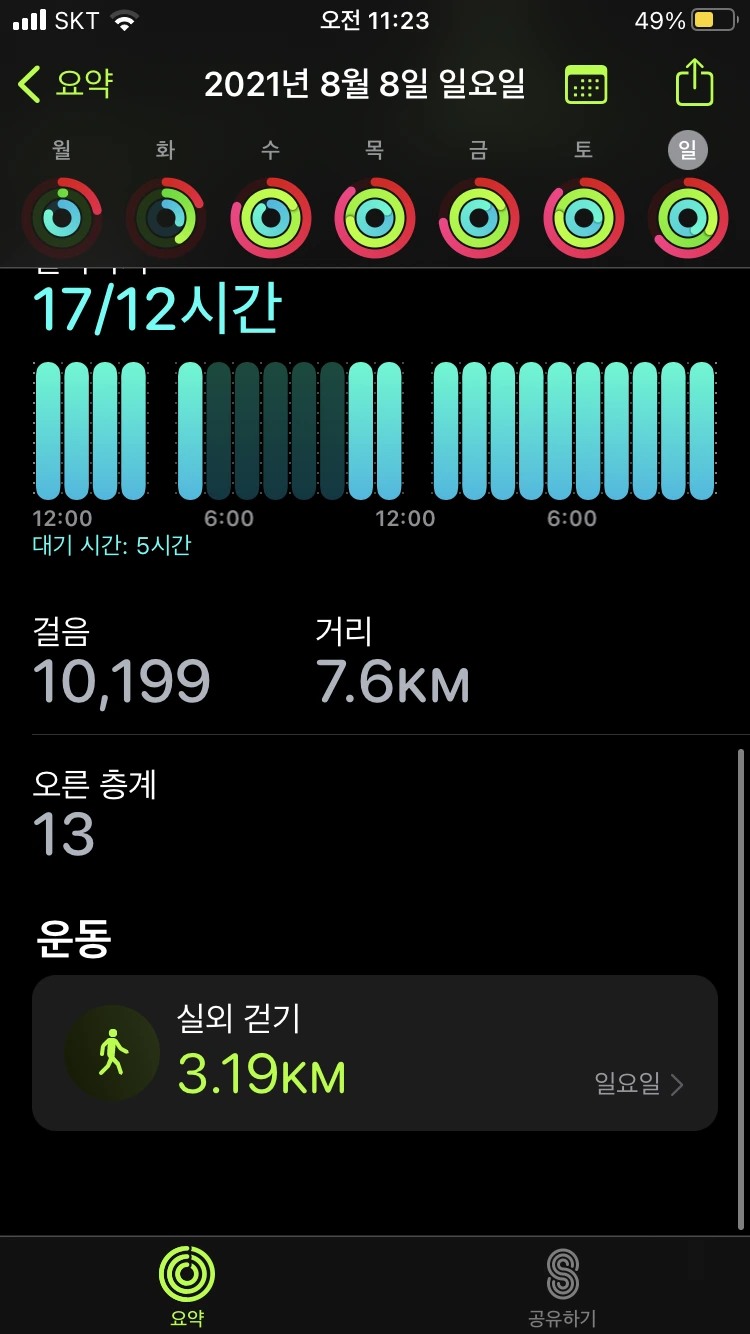This screenshot has width=750, height=1334.
Task: Select Tuesday (화) activity rings
Action: [166, 217]
